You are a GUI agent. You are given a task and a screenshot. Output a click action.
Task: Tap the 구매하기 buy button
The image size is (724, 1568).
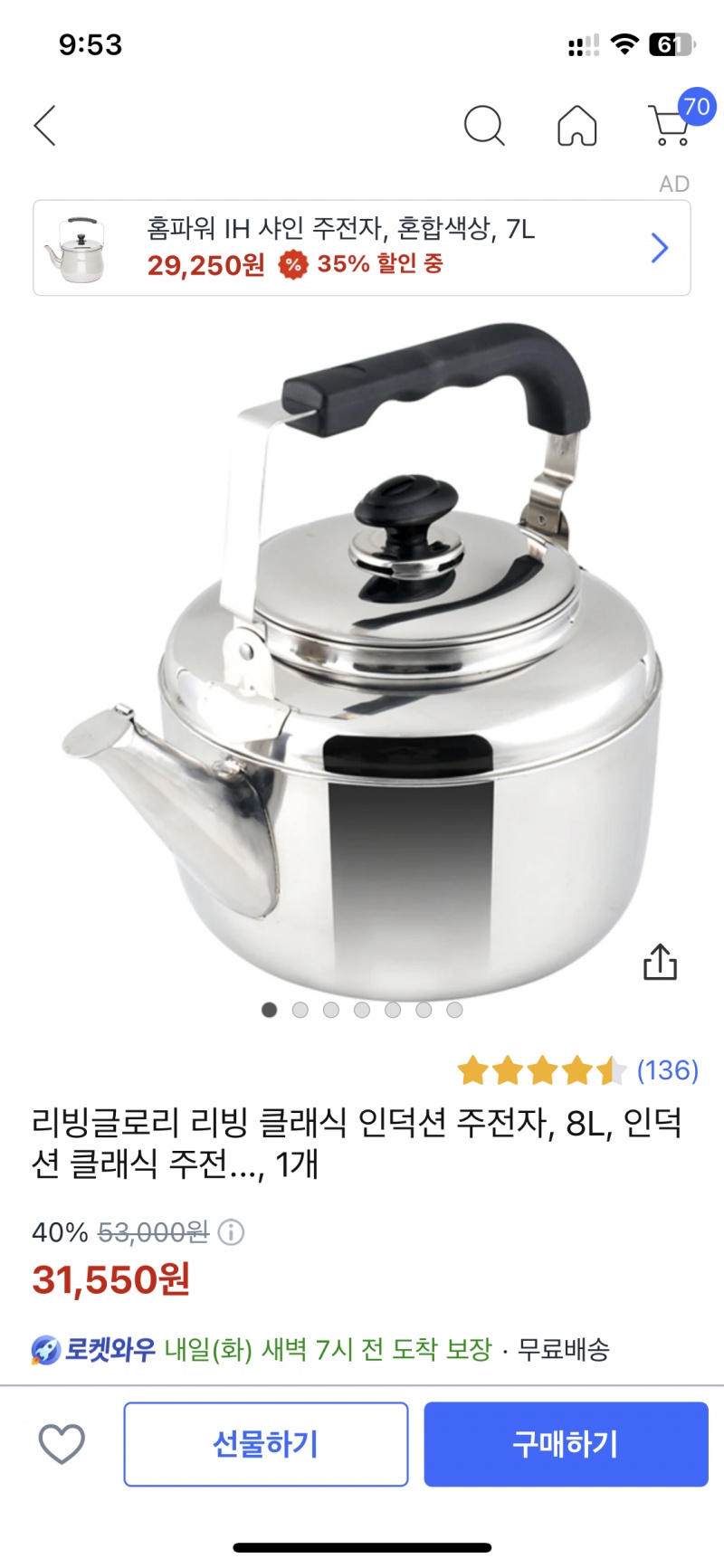pos(566,1443)
